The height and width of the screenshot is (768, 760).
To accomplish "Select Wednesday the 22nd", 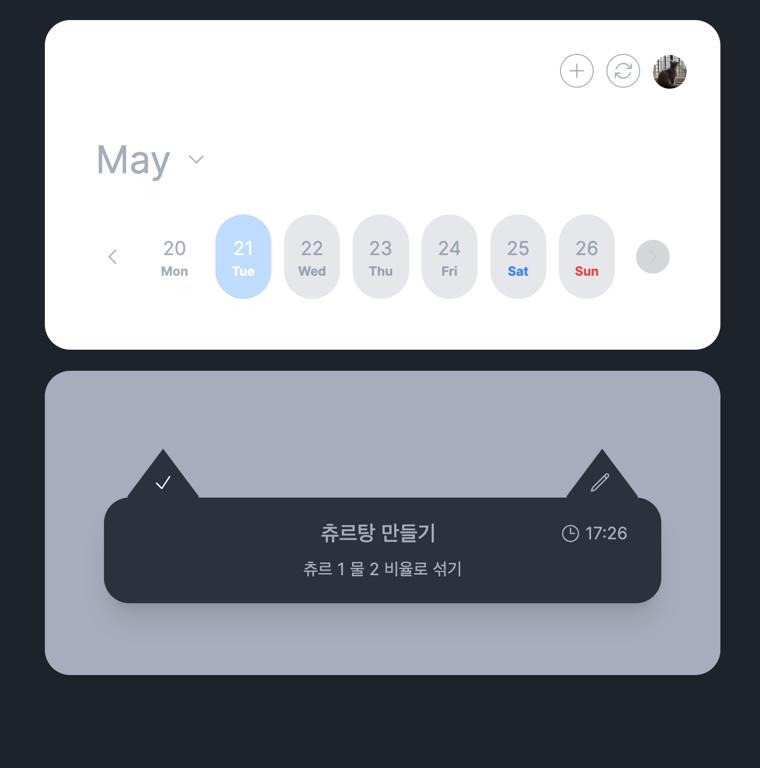I will (312, 257).
